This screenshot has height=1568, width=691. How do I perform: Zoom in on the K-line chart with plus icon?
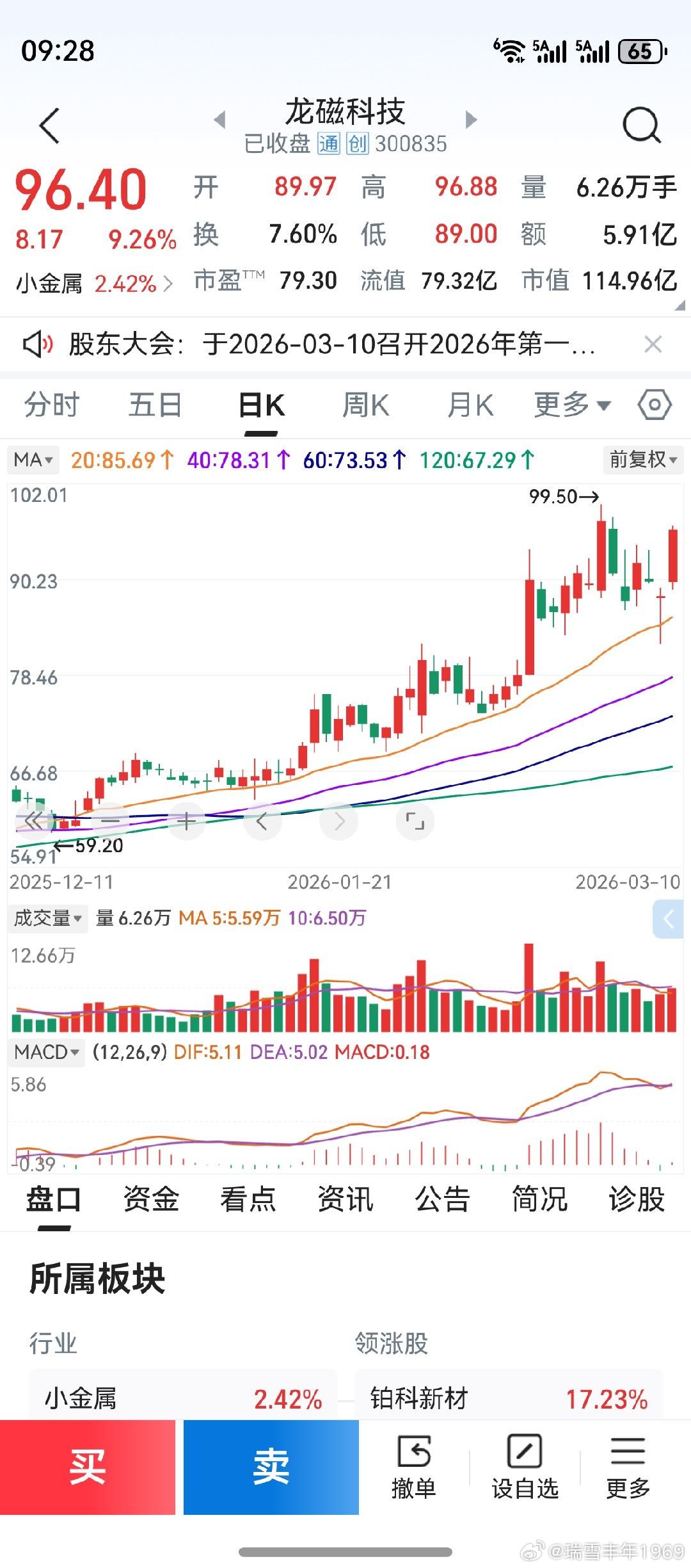[x=186, y=820]
